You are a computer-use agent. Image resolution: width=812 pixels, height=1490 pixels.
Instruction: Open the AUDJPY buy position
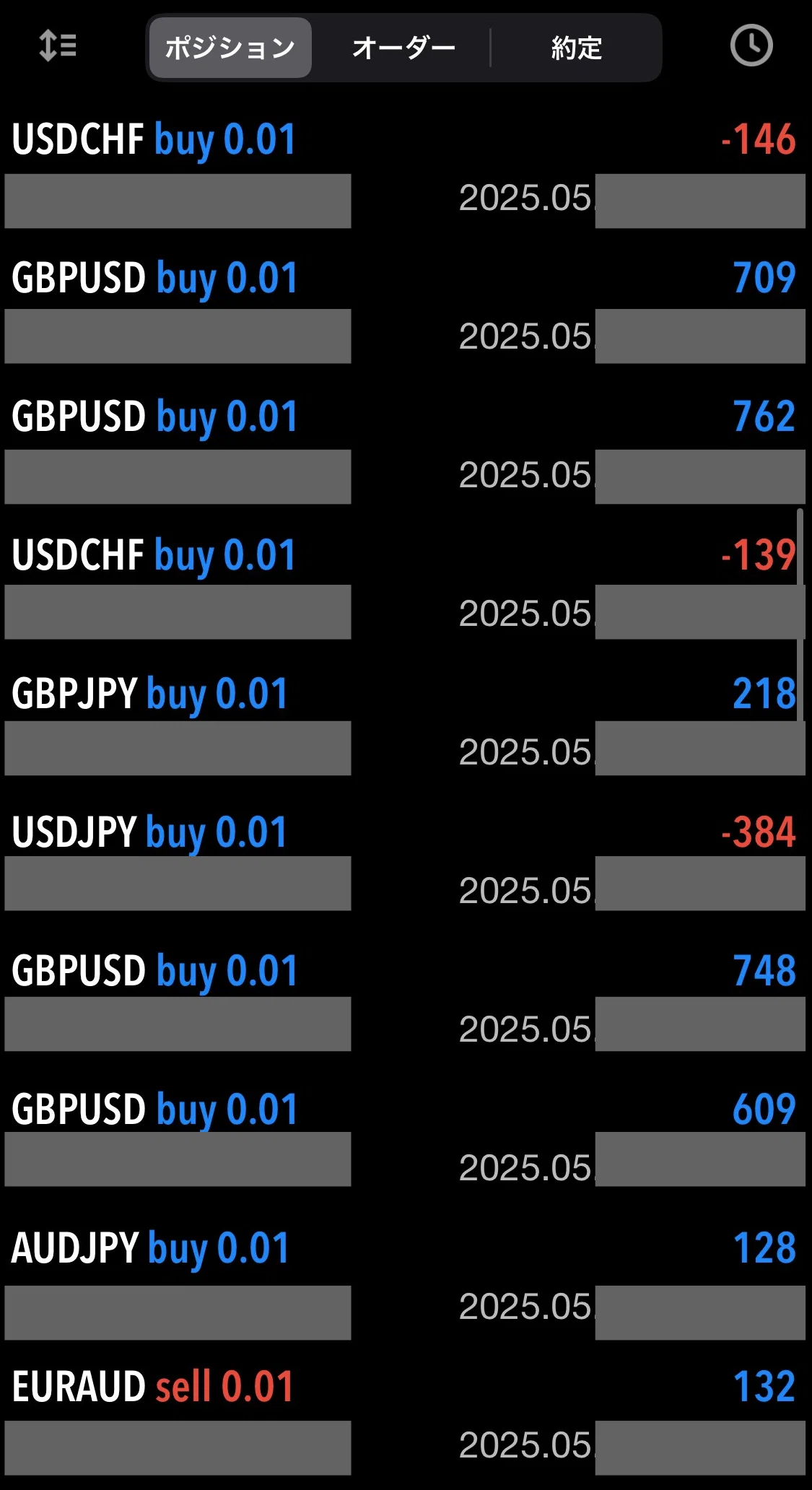tap(406, 1278)
